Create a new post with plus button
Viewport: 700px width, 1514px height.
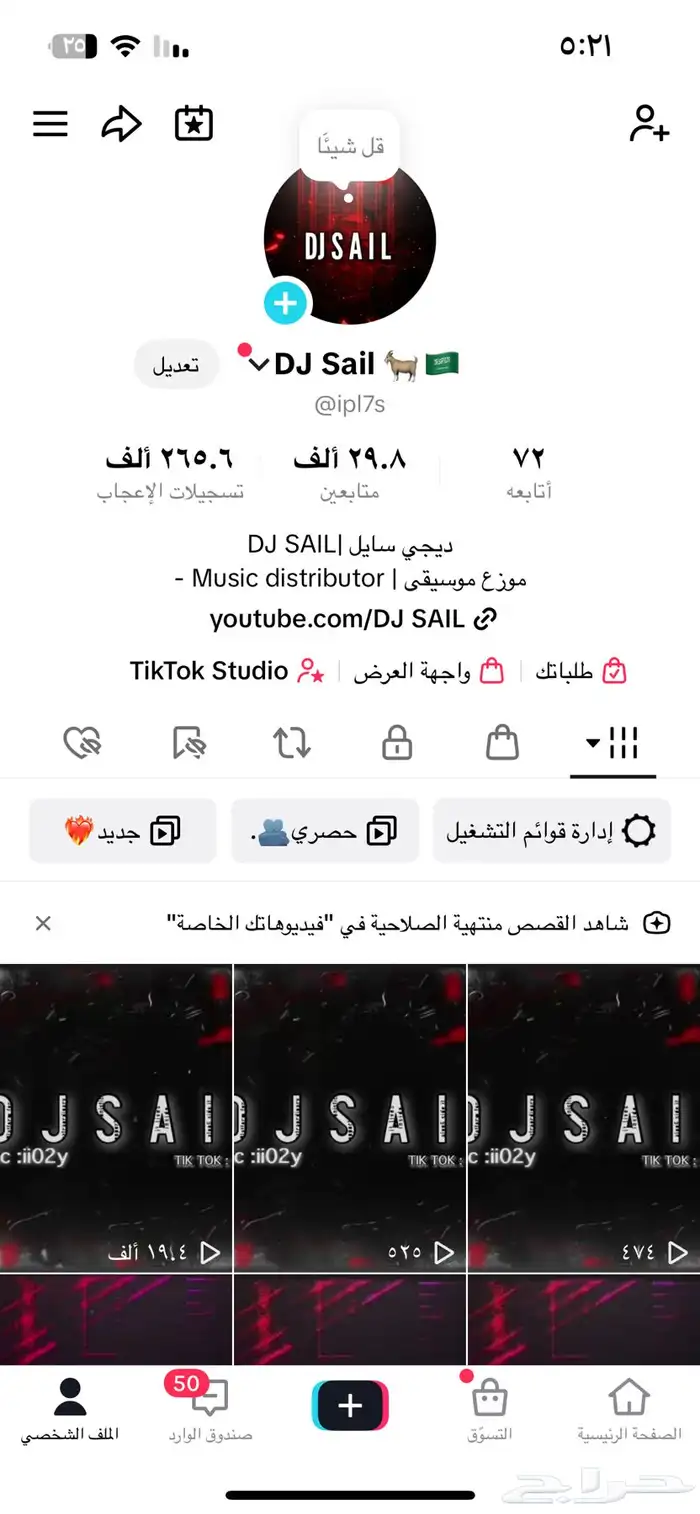(350, 1406)
